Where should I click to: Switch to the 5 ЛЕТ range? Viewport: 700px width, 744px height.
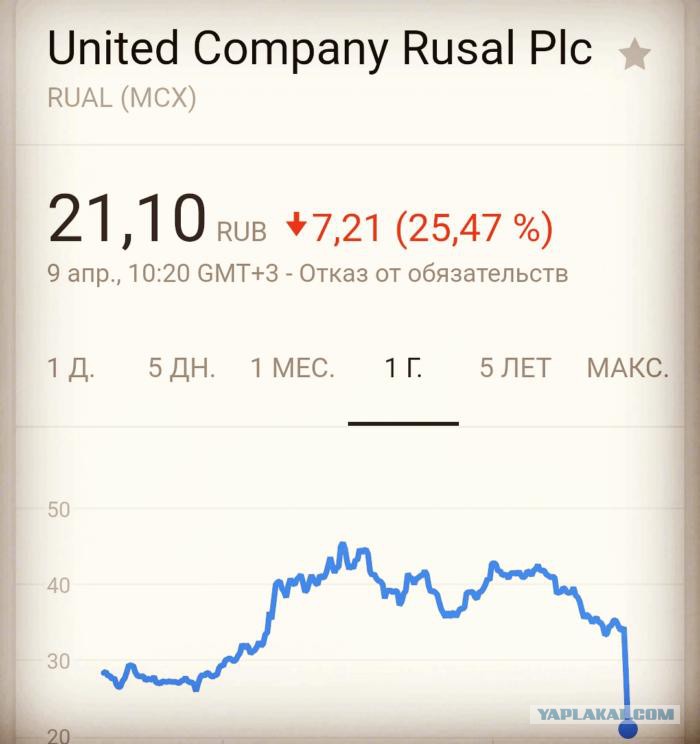coord(515,368)
